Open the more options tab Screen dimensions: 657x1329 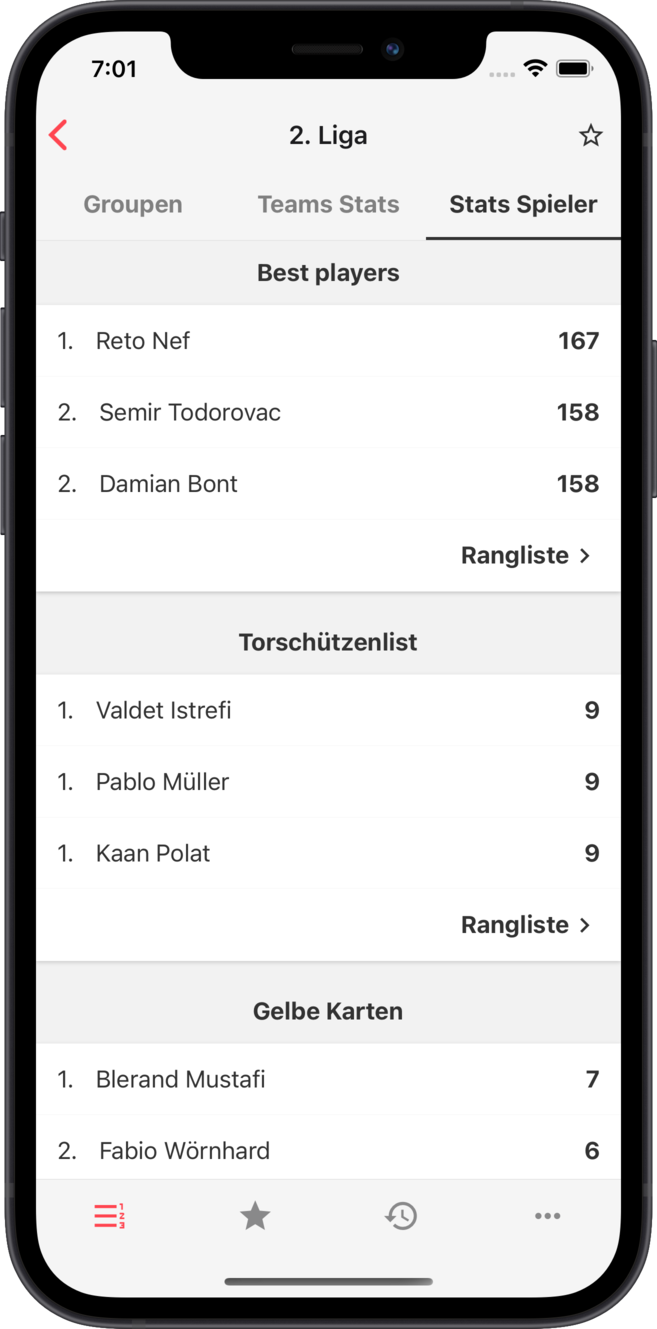click(547, 1216)
